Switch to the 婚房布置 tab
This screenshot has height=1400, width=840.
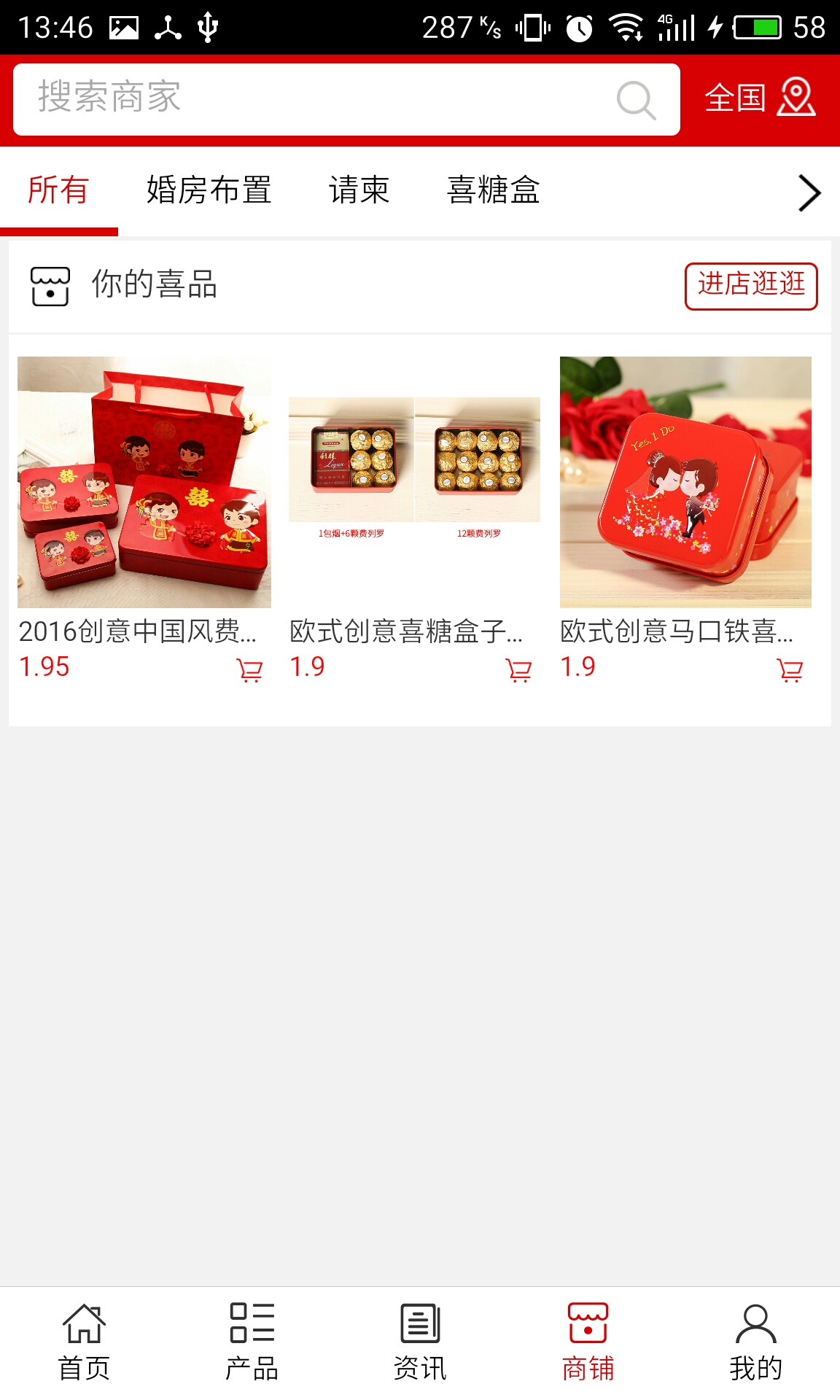click(209, 191)
